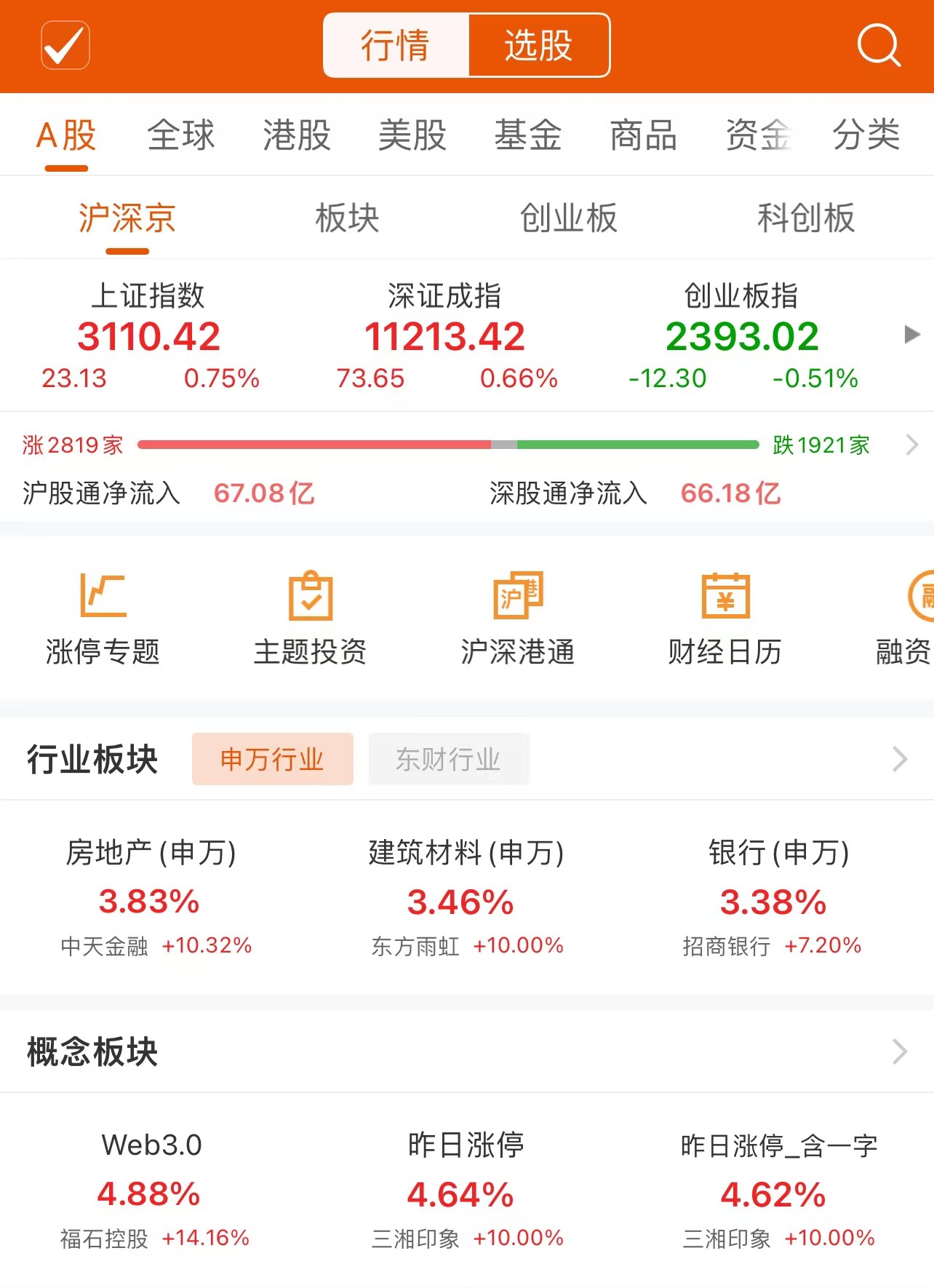The height and width of the screenshot is (1288, 934).
Task: Open the 科创板 sub-tab
Action: [x=806, y=218]
